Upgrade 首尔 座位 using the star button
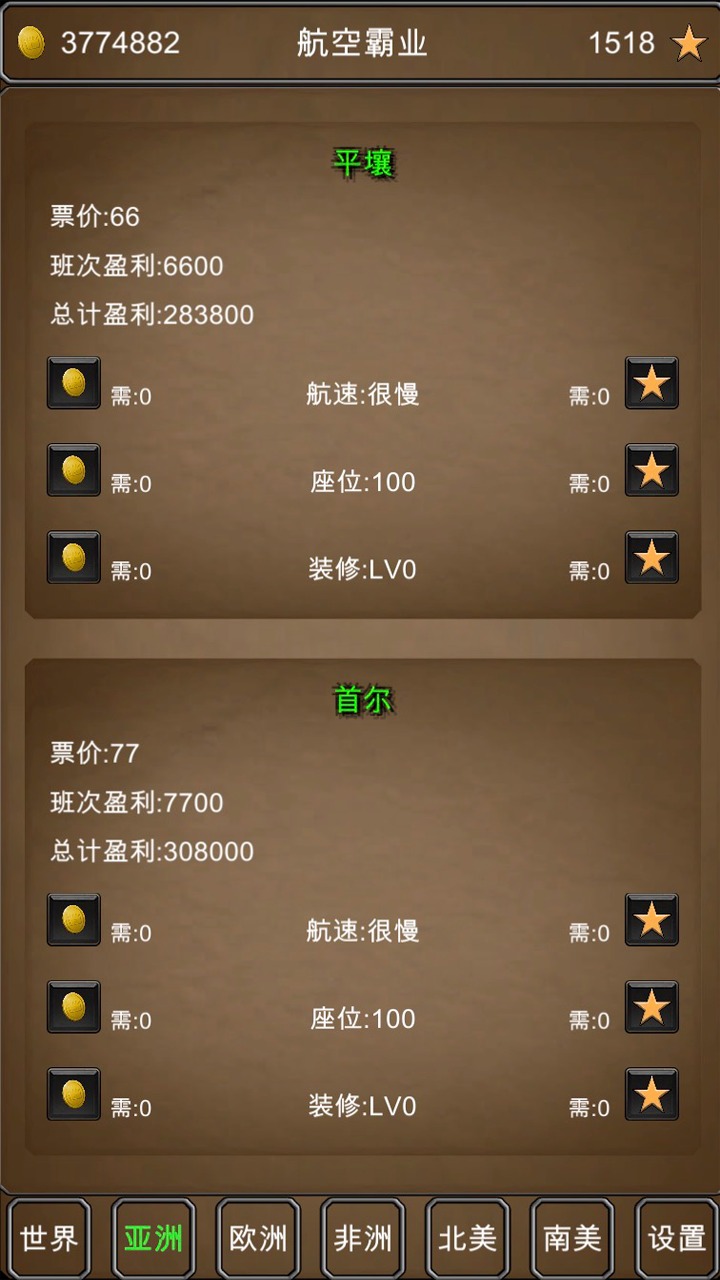 click(652, 1007)
